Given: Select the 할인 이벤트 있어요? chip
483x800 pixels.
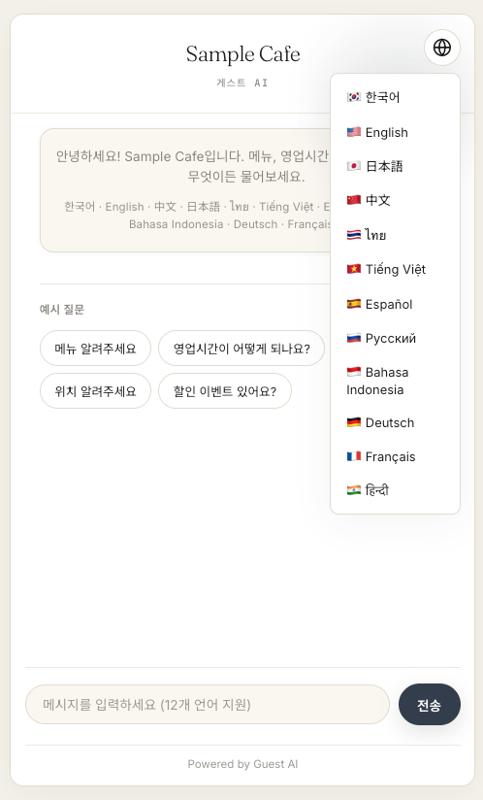Looking at the screenshot, I should pyautogui.click(x=225, y=391).
